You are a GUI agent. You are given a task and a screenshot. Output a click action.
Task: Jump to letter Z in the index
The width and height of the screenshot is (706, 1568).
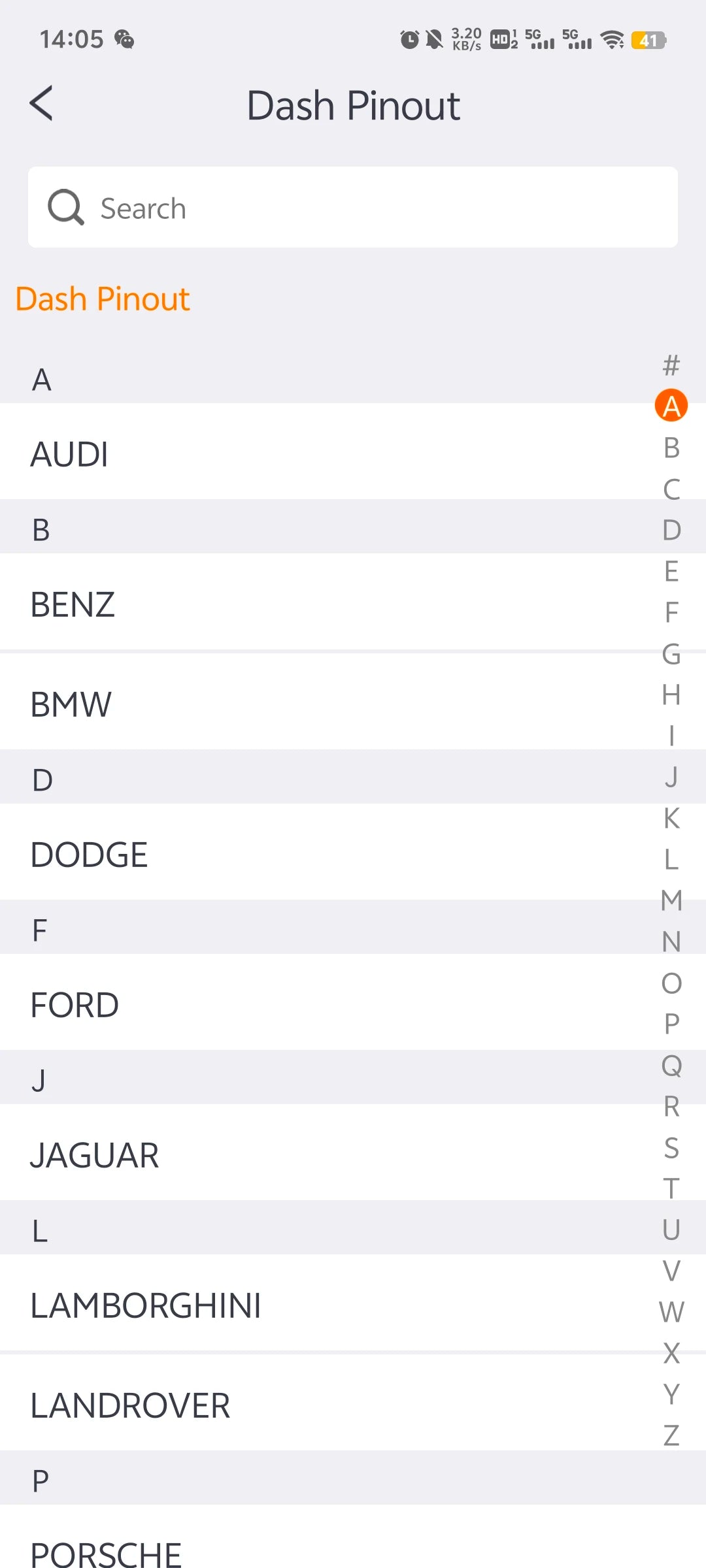click(x=671, y=1435)
